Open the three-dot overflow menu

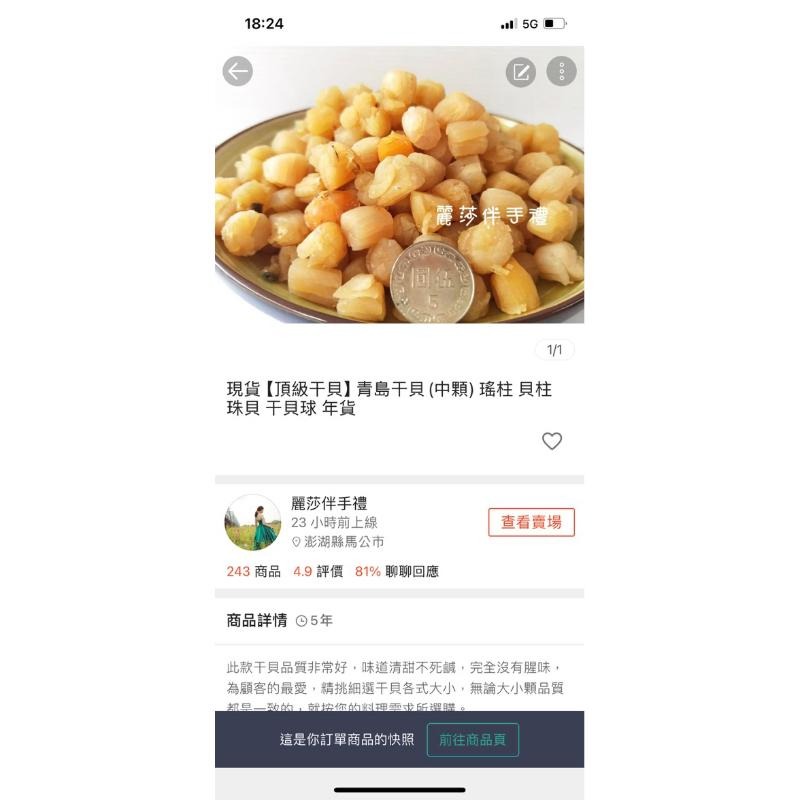click(562, 72)
